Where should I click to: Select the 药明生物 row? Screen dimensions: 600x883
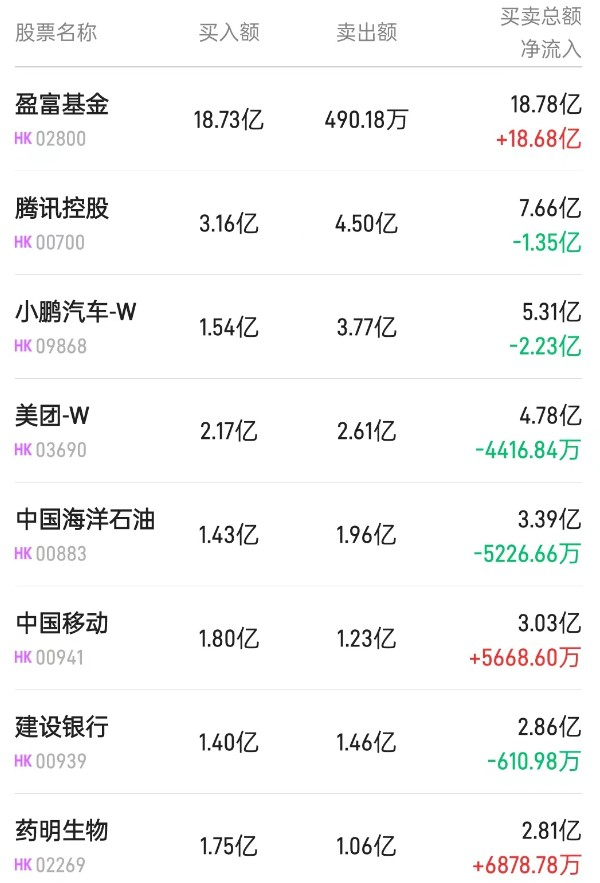coord(299,839)
